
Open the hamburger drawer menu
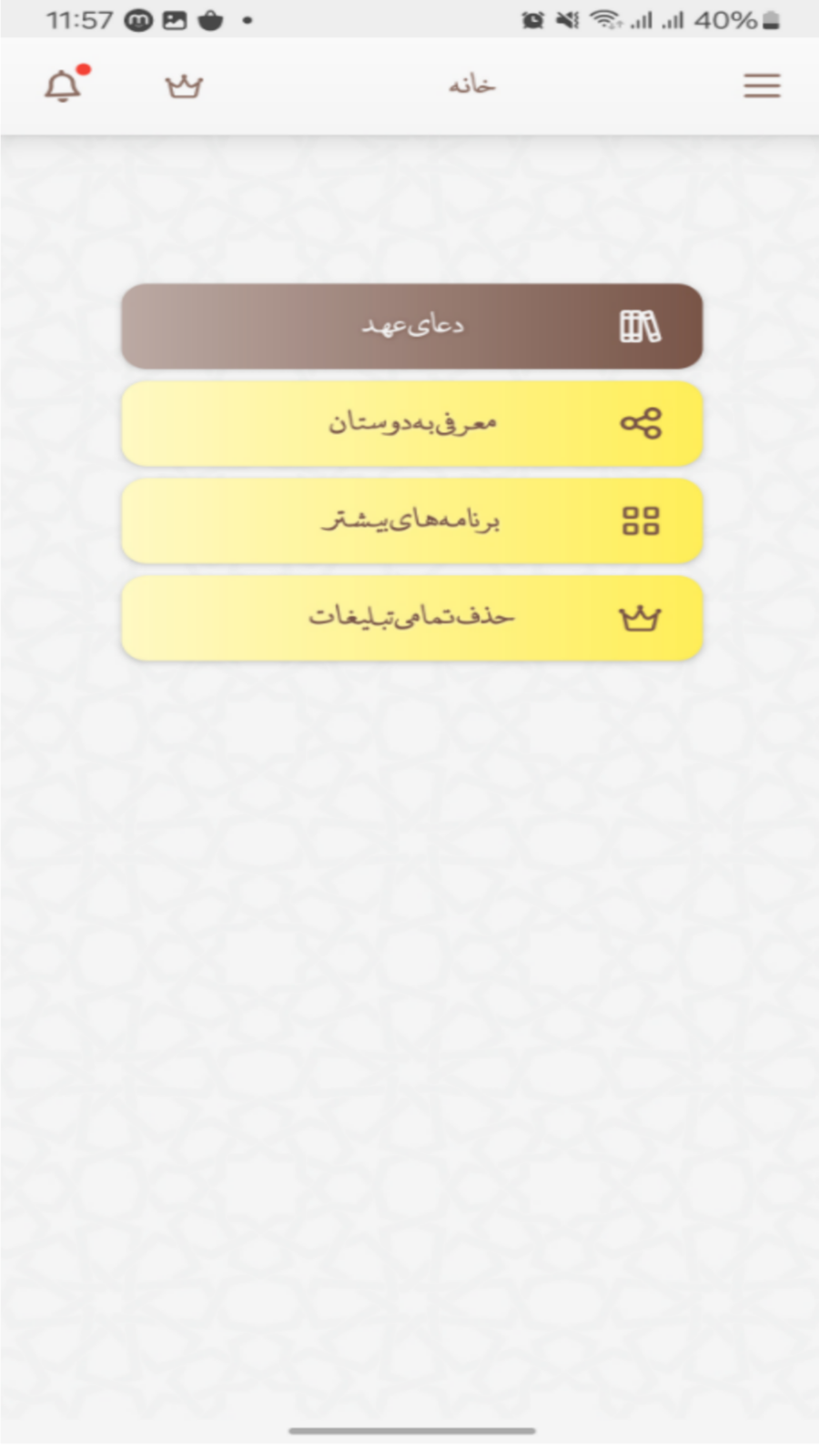[x=762, y=86]
